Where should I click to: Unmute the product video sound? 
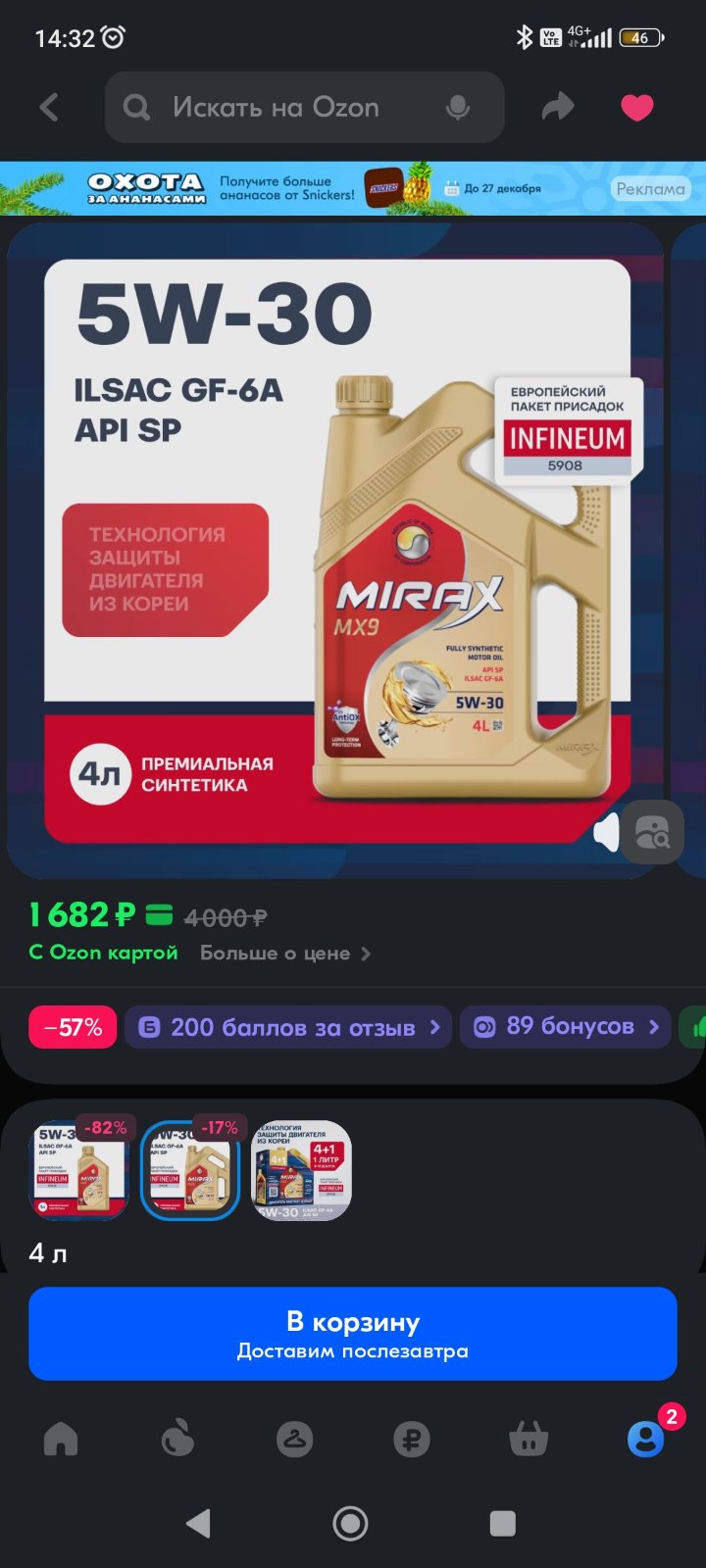607,832
